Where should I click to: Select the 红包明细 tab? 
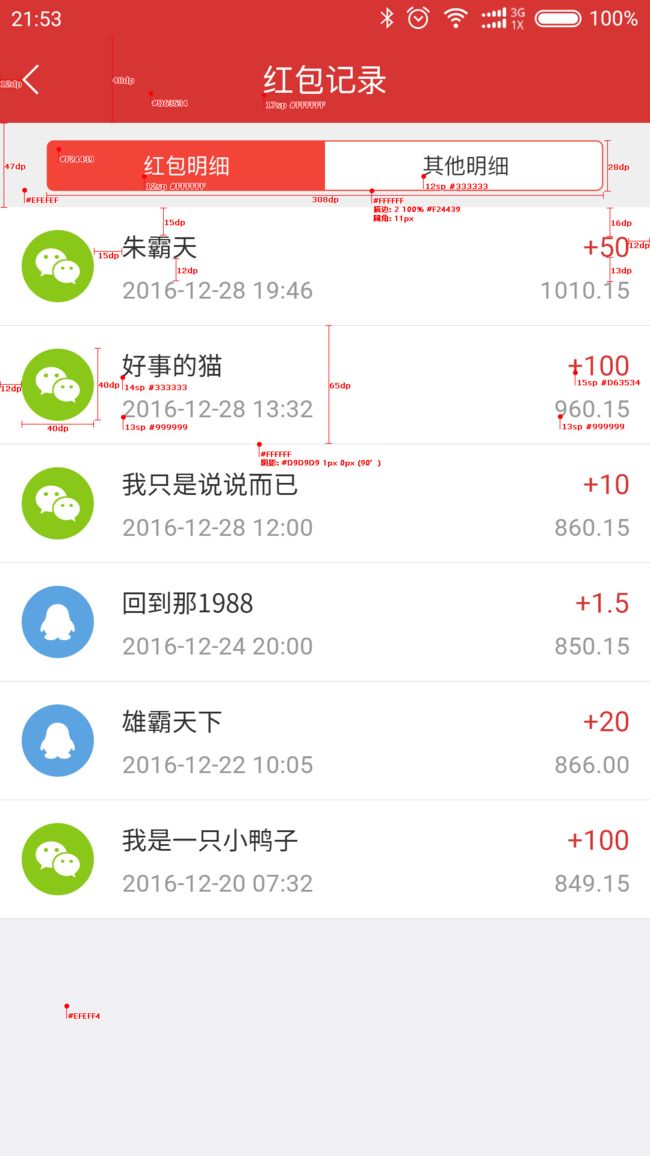[186, 166]
